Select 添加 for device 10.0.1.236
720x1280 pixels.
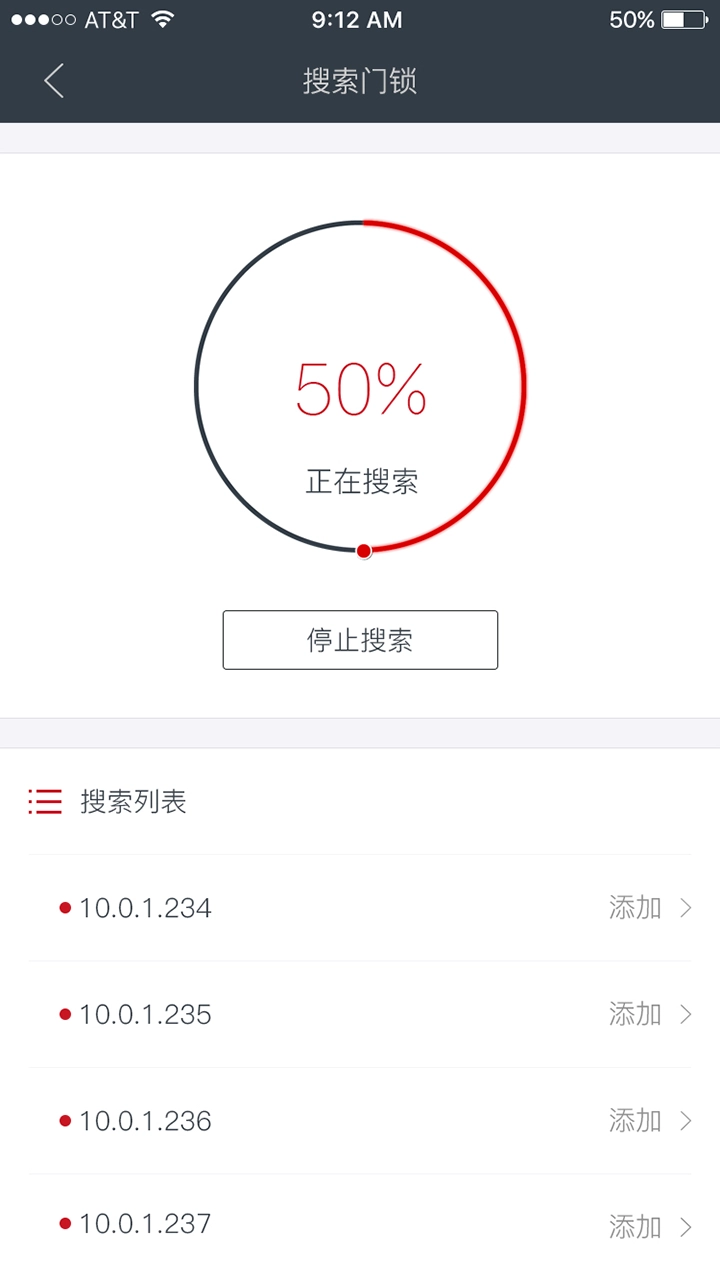click(649, 1121)
